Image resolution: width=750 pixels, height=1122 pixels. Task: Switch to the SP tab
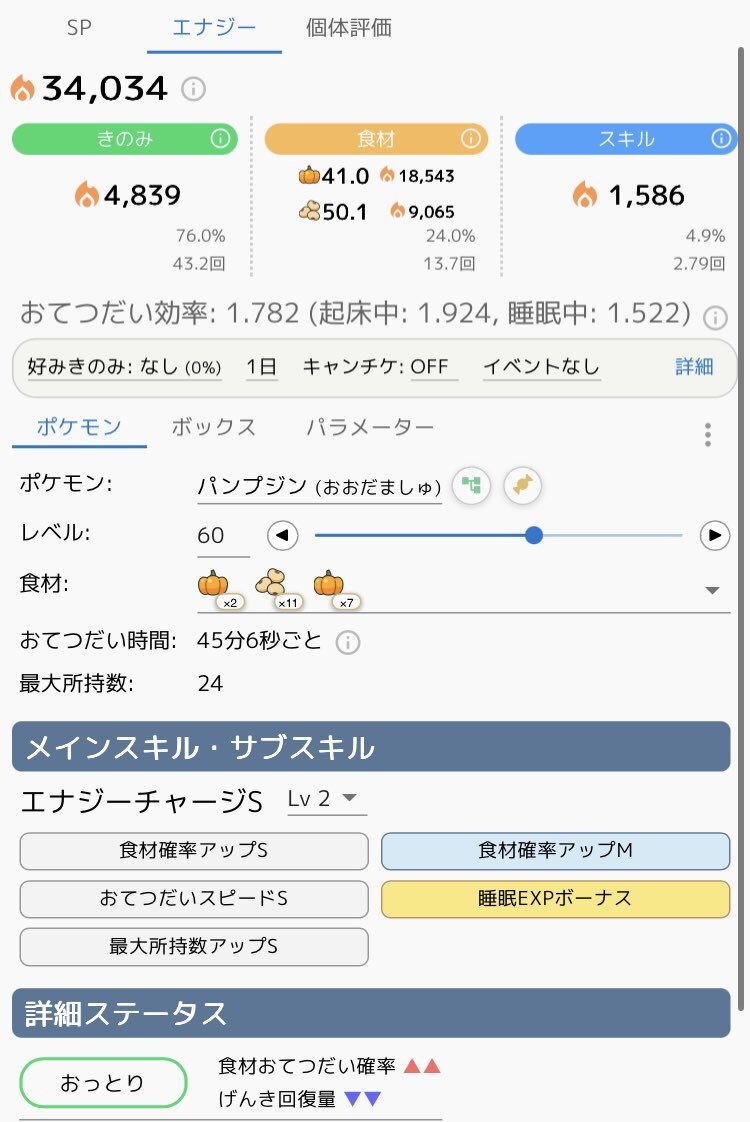[79, 28]
